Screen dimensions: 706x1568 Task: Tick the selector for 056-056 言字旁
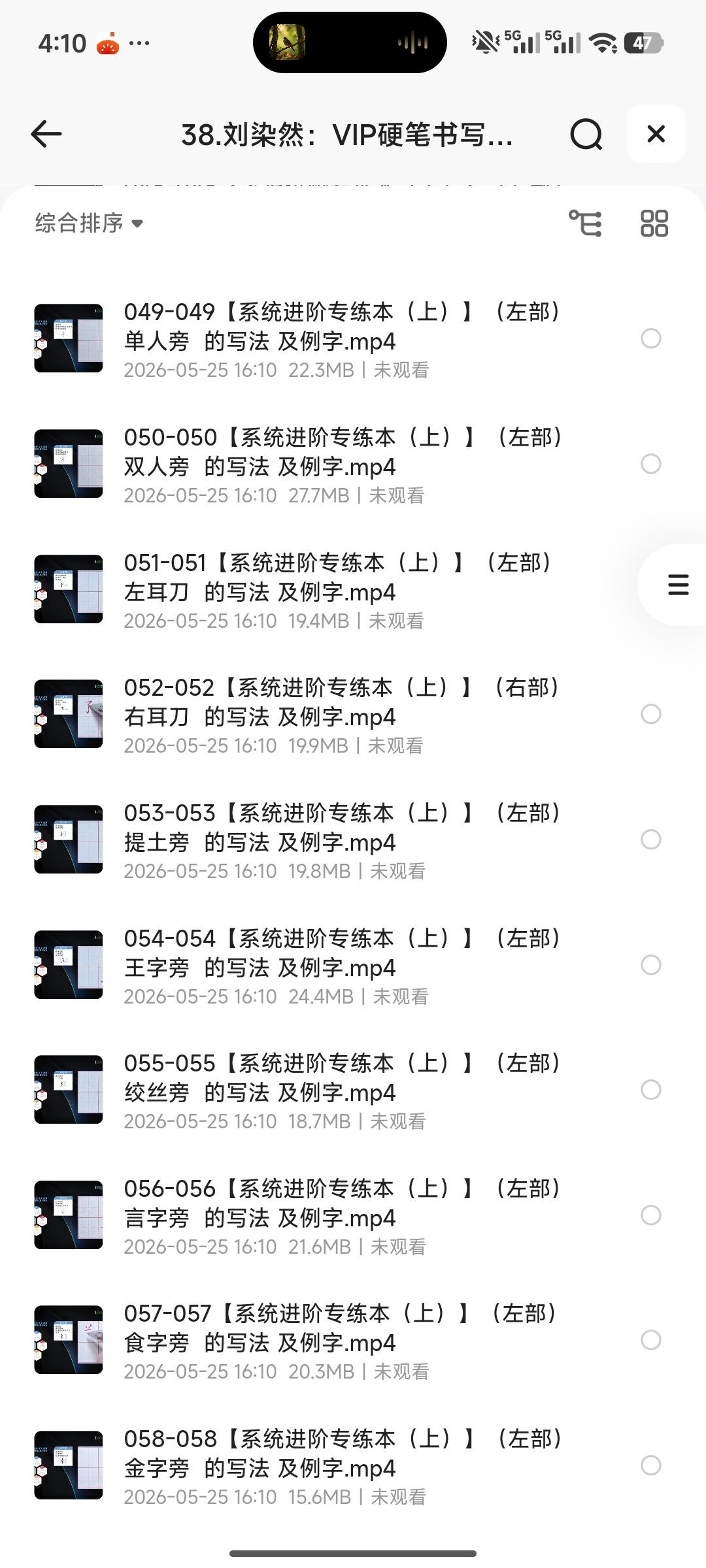[x=651, y=1215]
